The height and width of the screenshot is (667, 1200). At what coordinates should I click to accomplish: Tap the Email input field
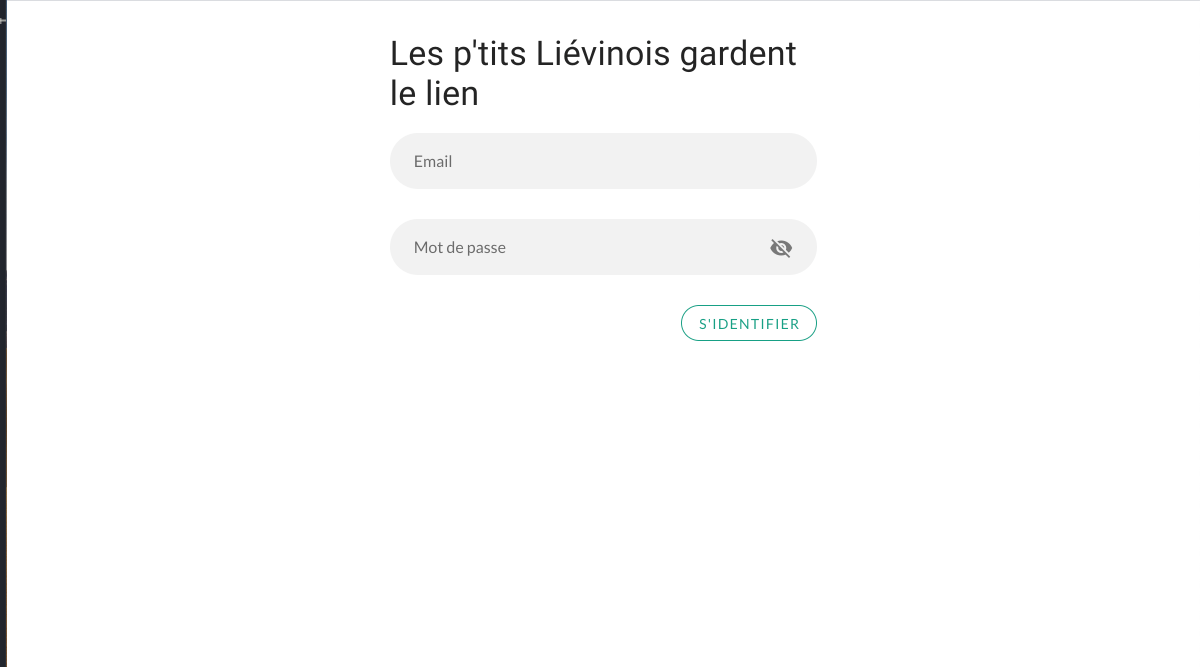point(602,161)
